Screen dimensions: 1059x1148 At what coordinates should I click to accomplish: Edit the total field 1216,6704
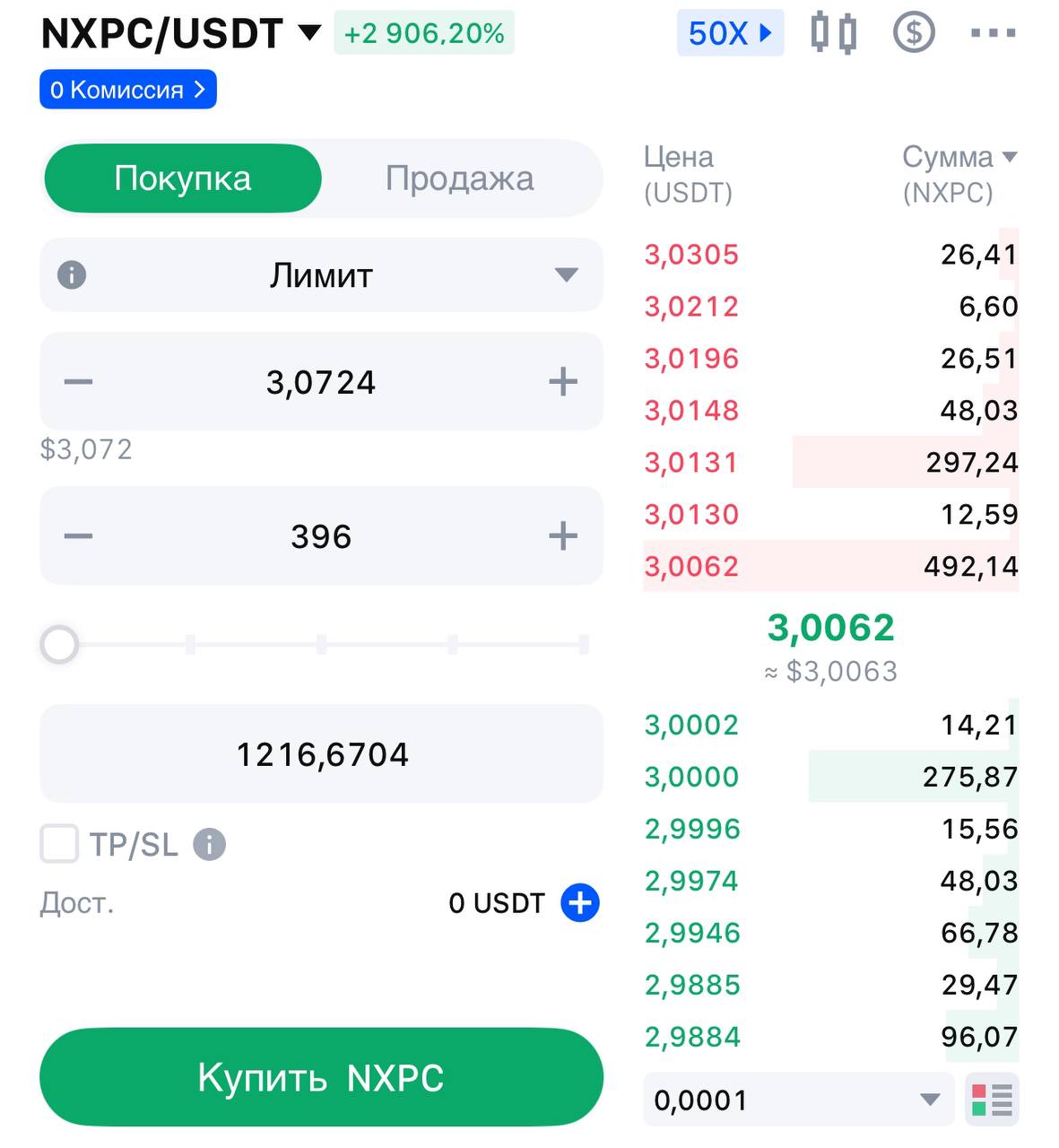coord(321,754)
